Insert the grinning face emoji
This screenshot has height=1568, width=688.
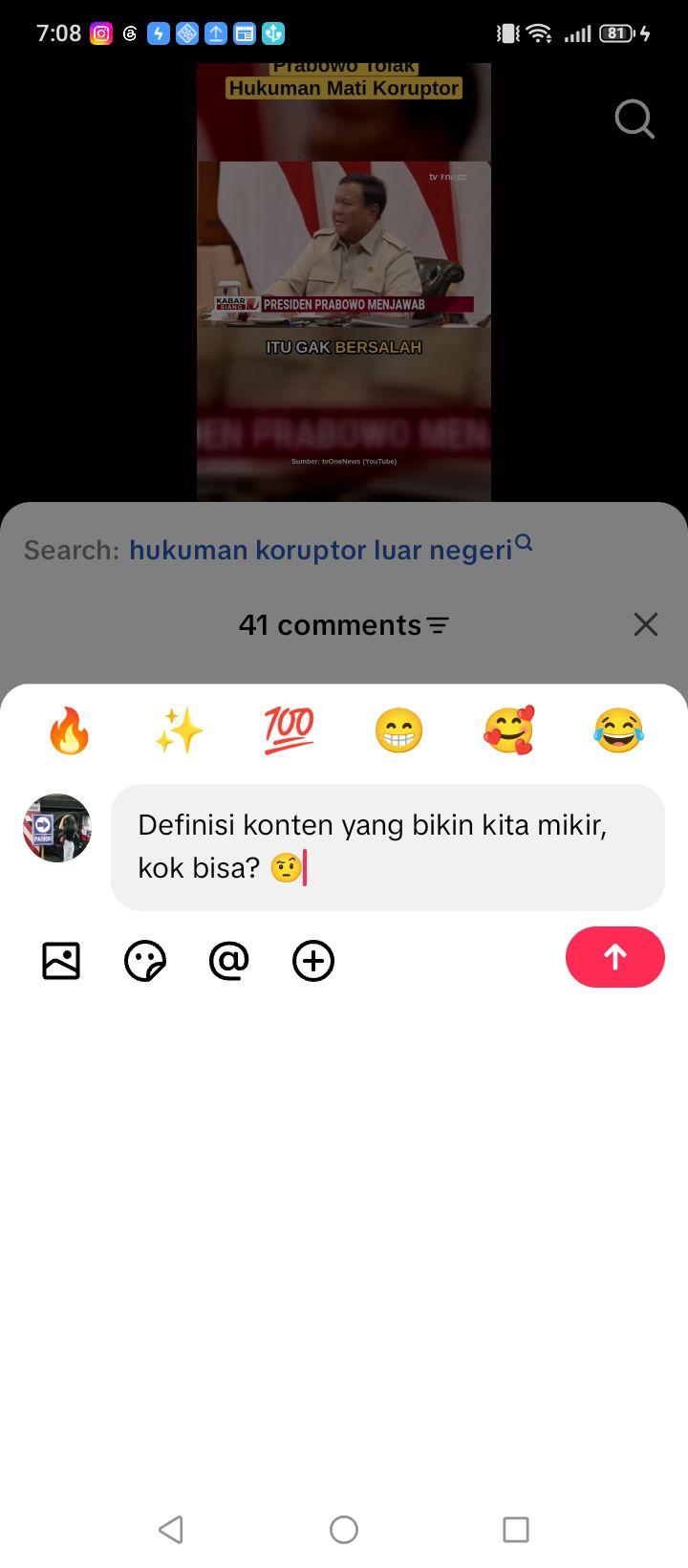tap(398, 731)
